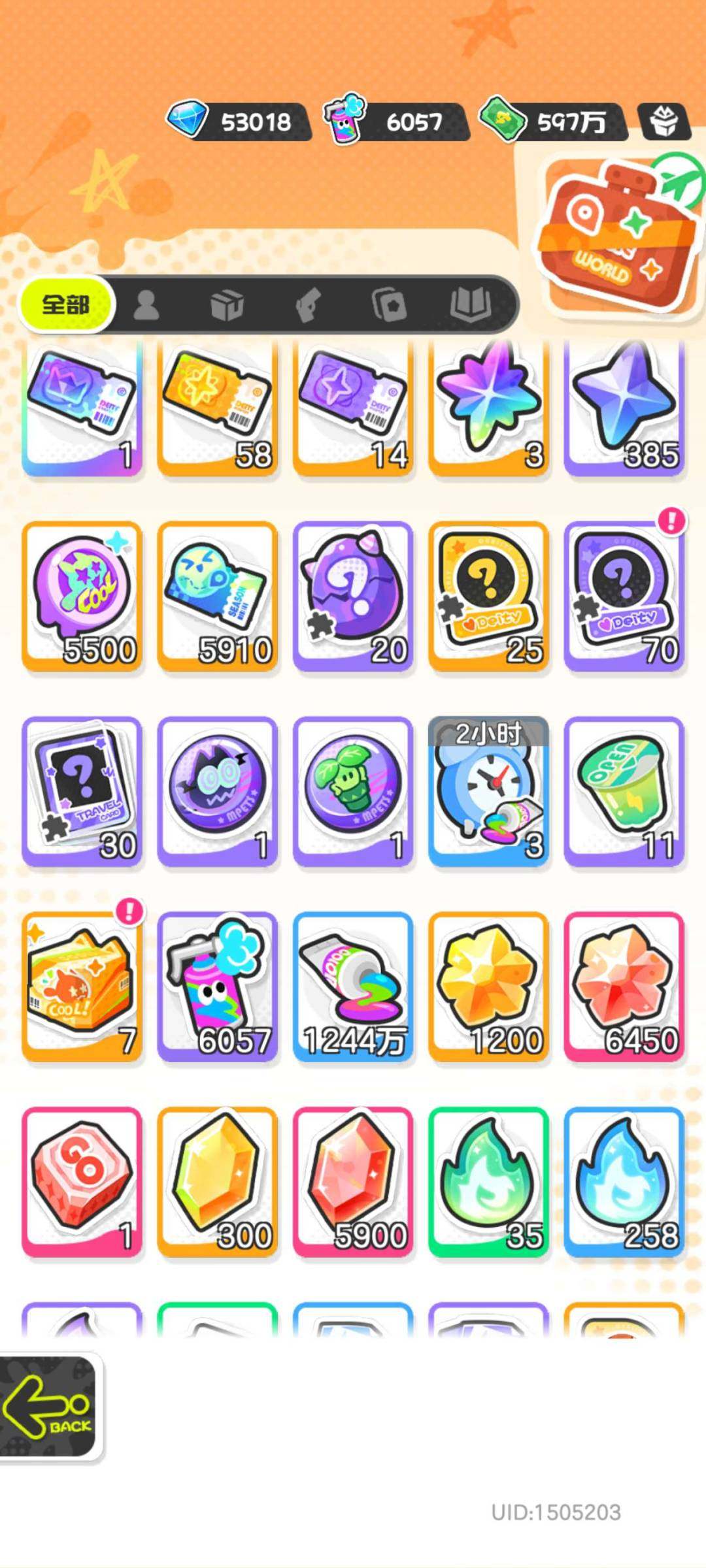Open the paint tube item with 1244万
The height and width of the screenshot is (1568, 706).
(x=353, y=987)
